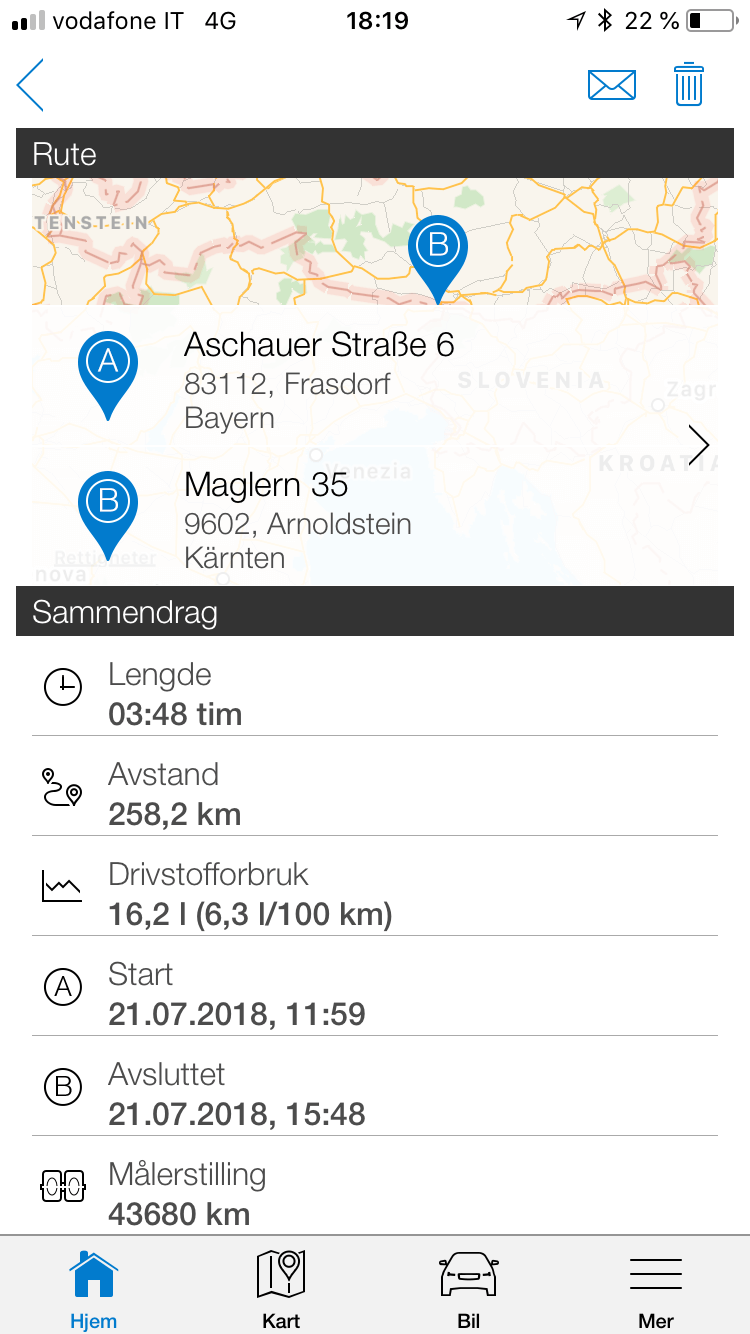This screenshot has height=1334, width=750.
Task: Switch to the Hjem tab
Action: coord(93,1289)
